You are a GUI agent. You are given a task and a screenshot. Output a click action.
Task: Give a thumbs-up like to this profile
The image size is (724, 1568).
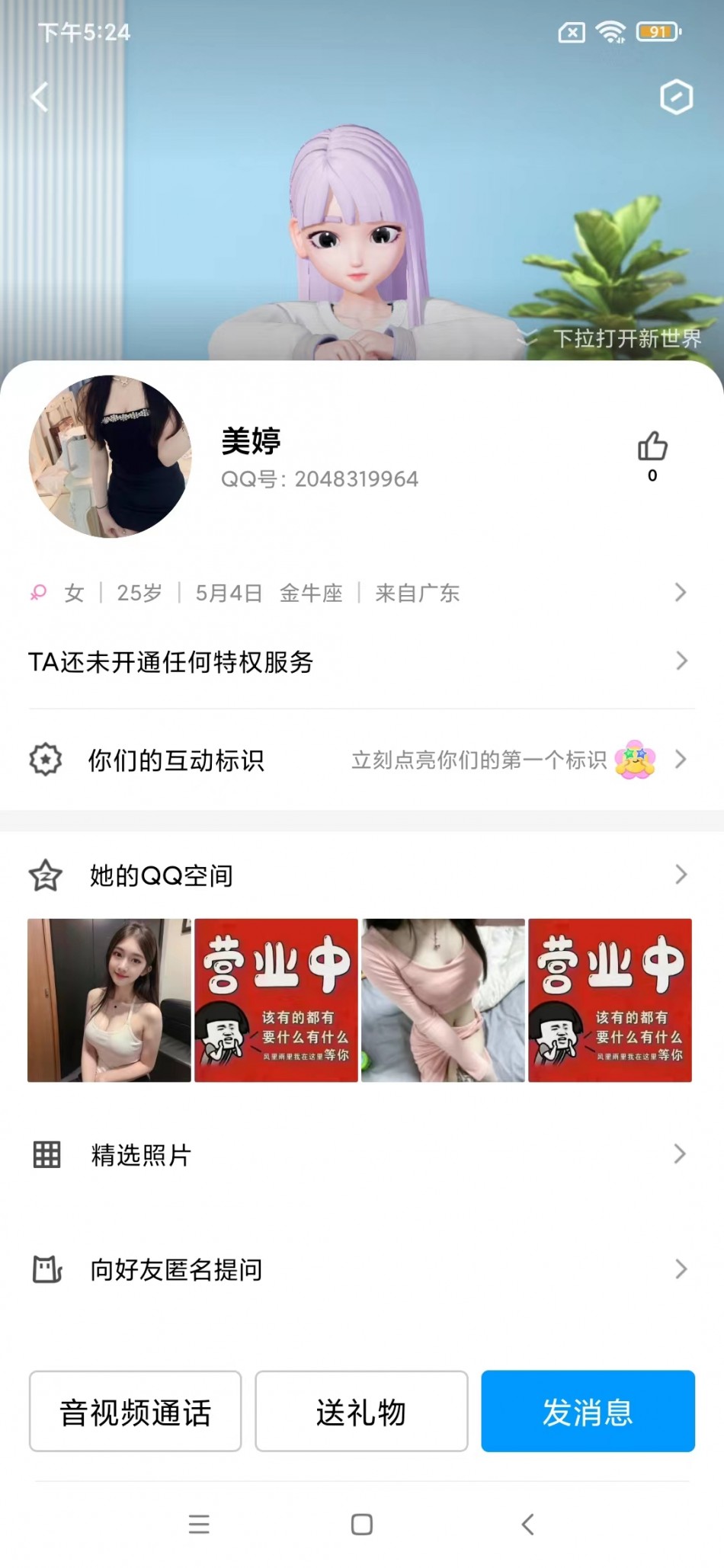coord(652,447)
